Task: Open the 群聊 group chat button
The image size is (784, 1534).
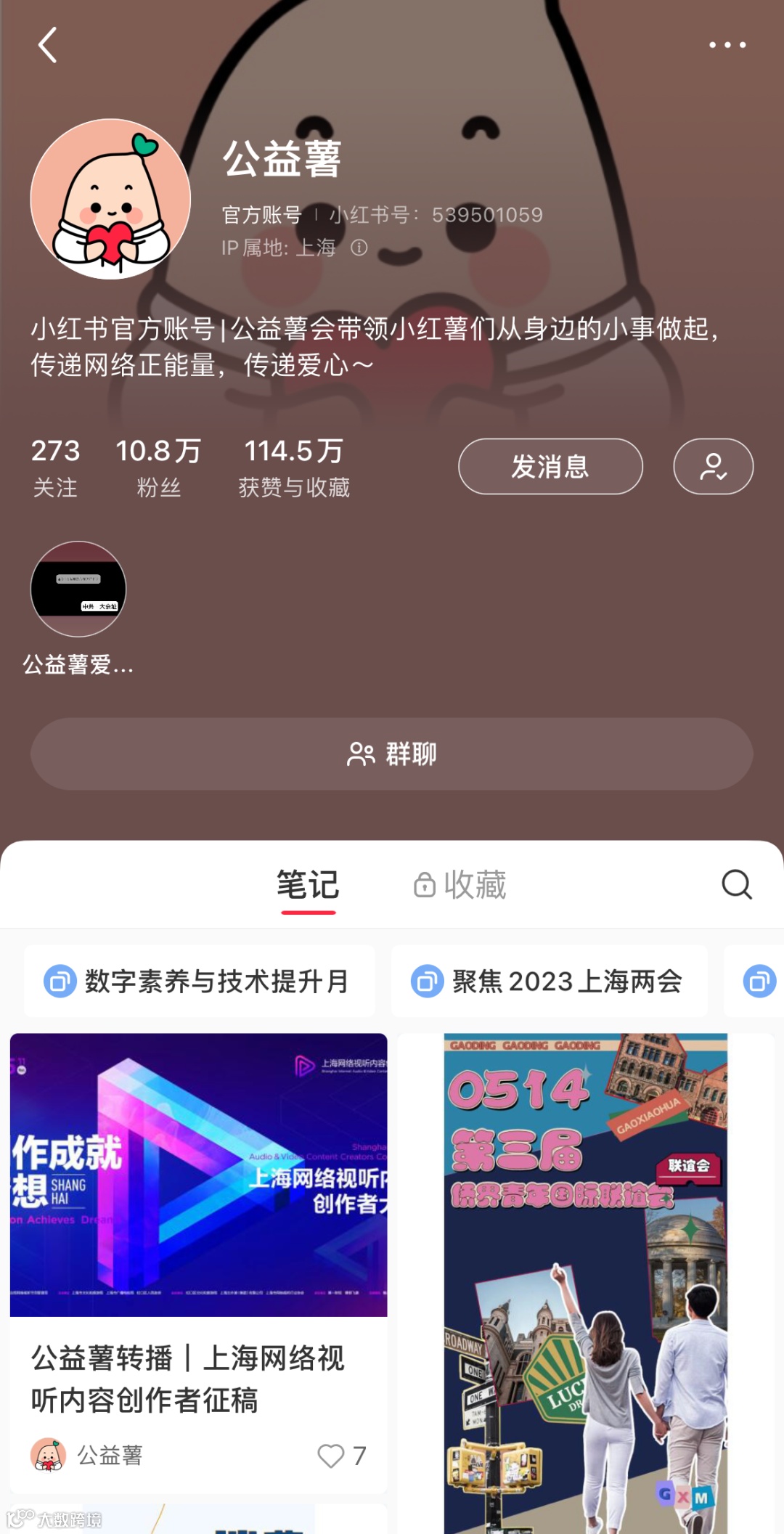Action: pos(392,754)
